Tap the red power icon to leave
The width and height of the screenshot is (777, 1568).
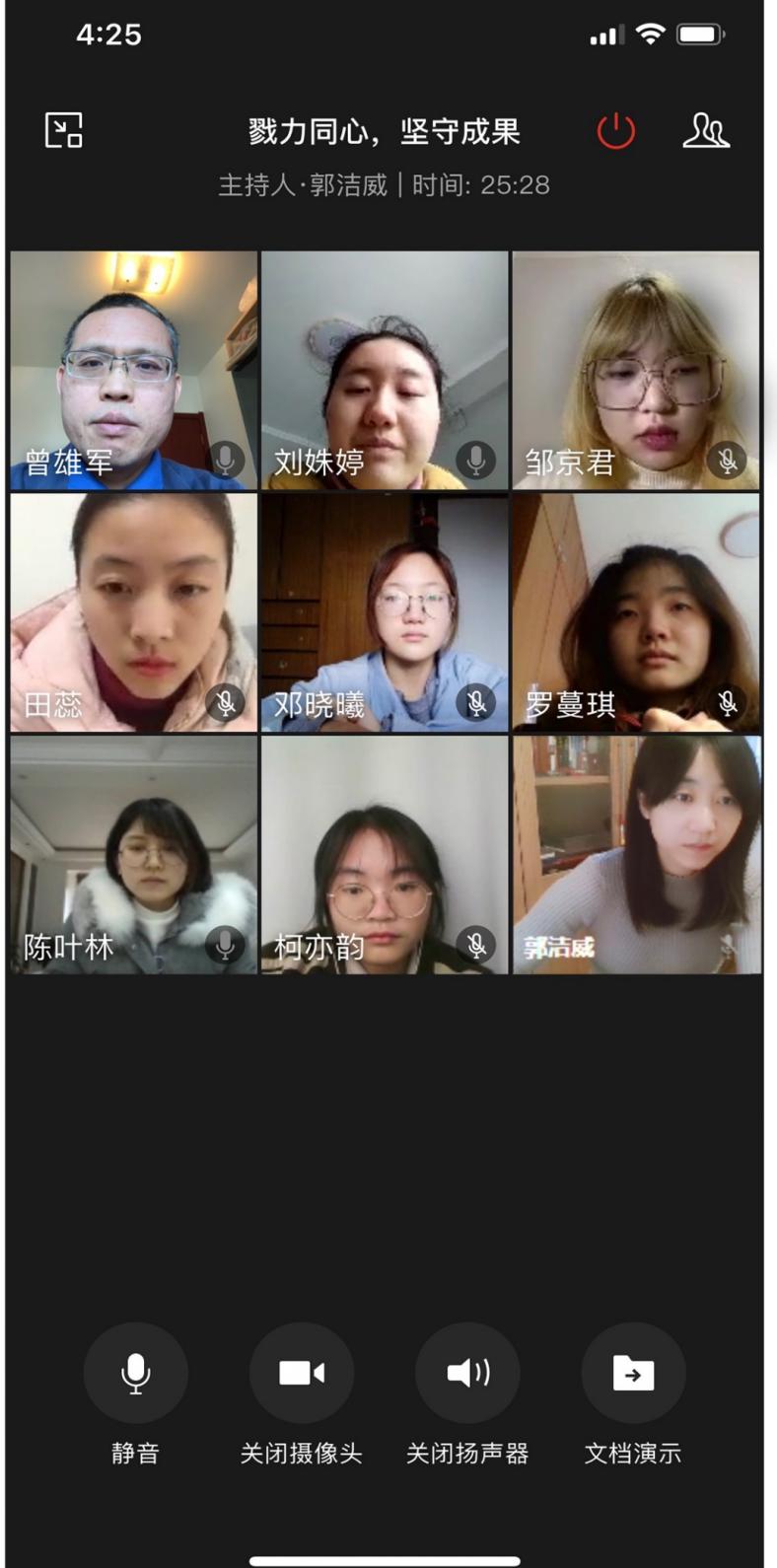point(616,130)
